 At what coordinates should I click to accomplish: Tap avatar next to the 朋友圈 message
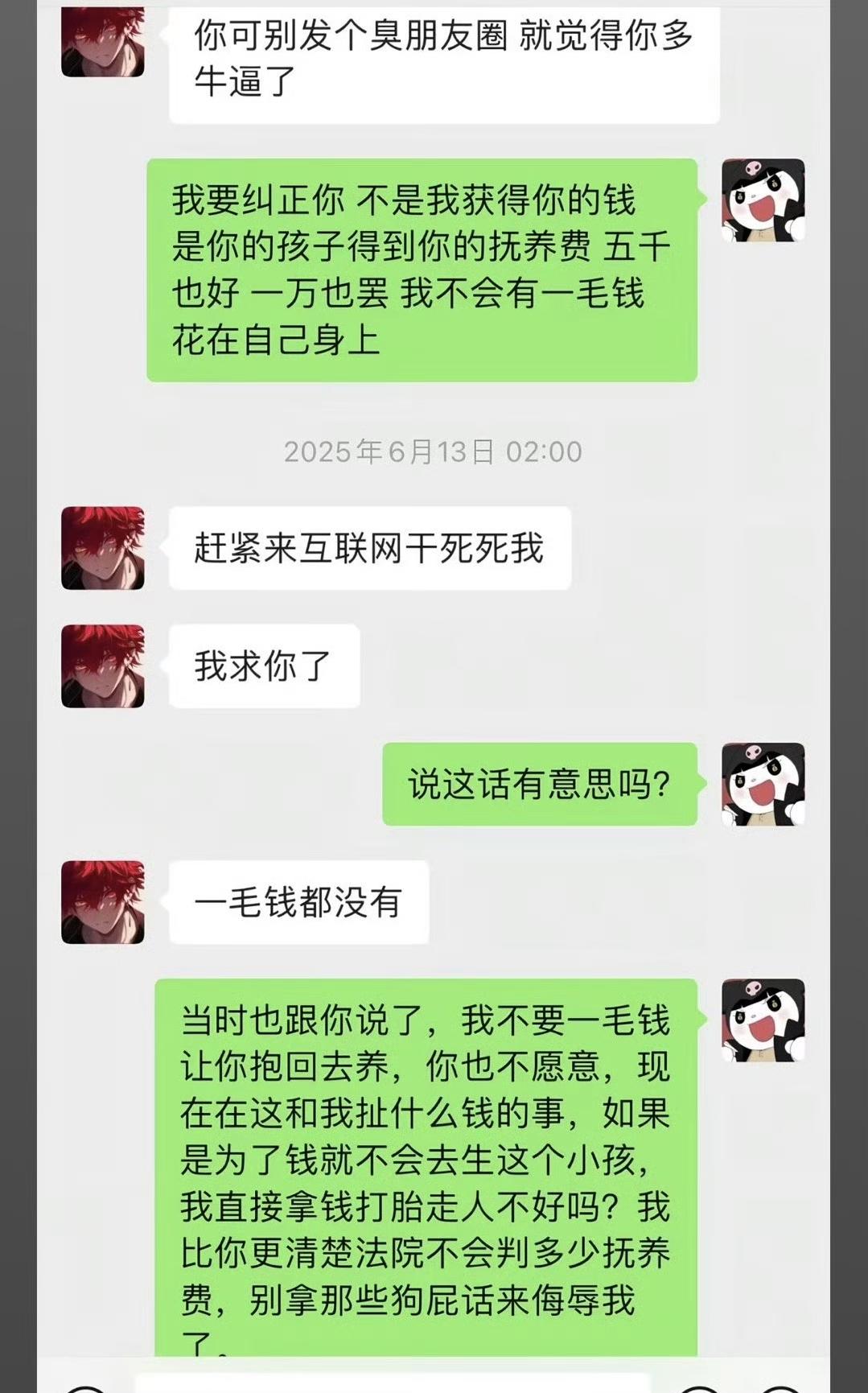(102, 40)
